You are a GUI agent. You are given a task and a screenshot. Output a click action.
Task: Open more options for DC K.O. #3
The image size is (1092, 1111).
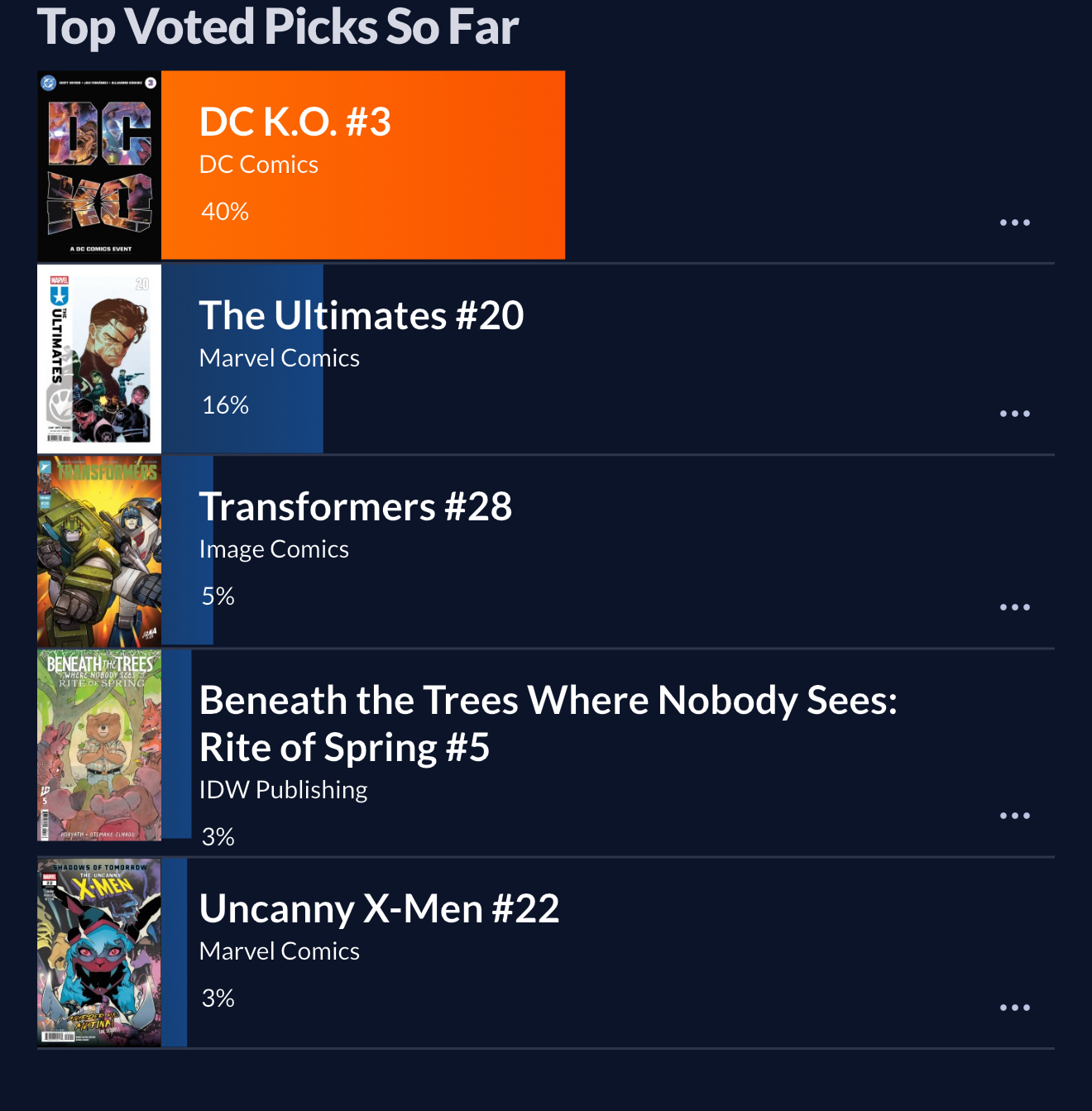pyautogui.click(x=1014, y=223)
